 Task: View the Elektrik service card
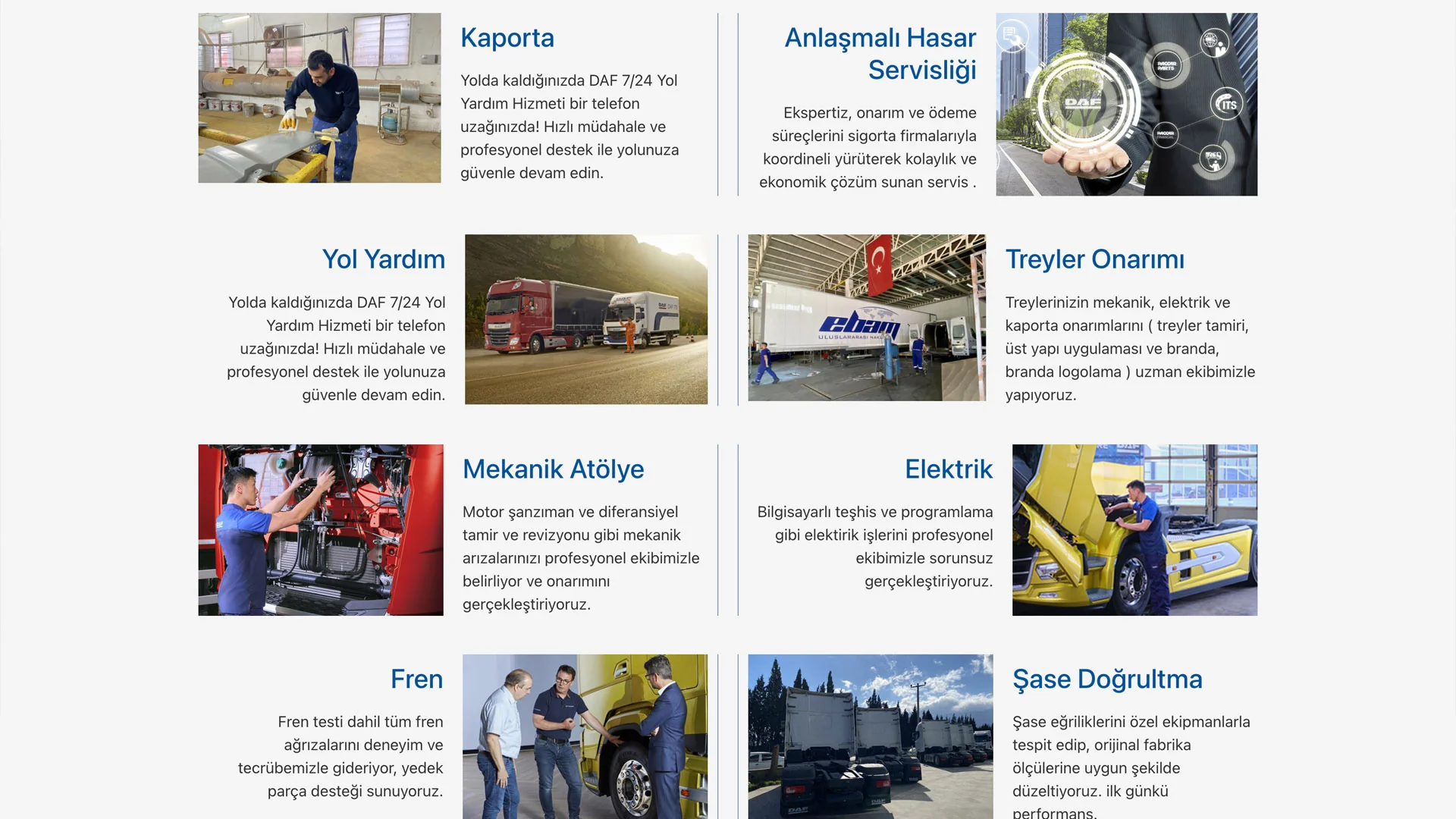pos(948,469)
